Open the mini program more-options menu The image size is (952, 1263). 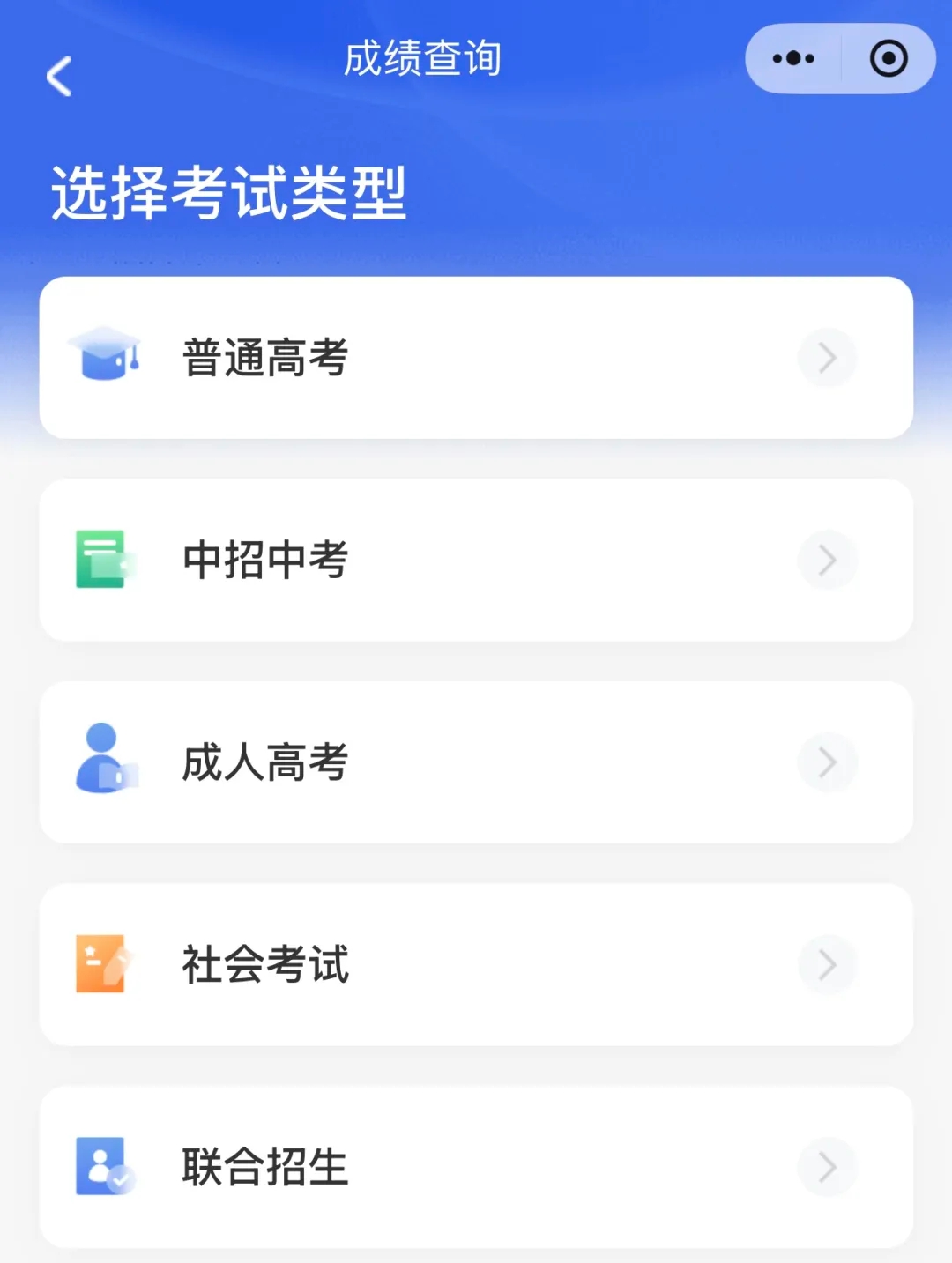793,59
